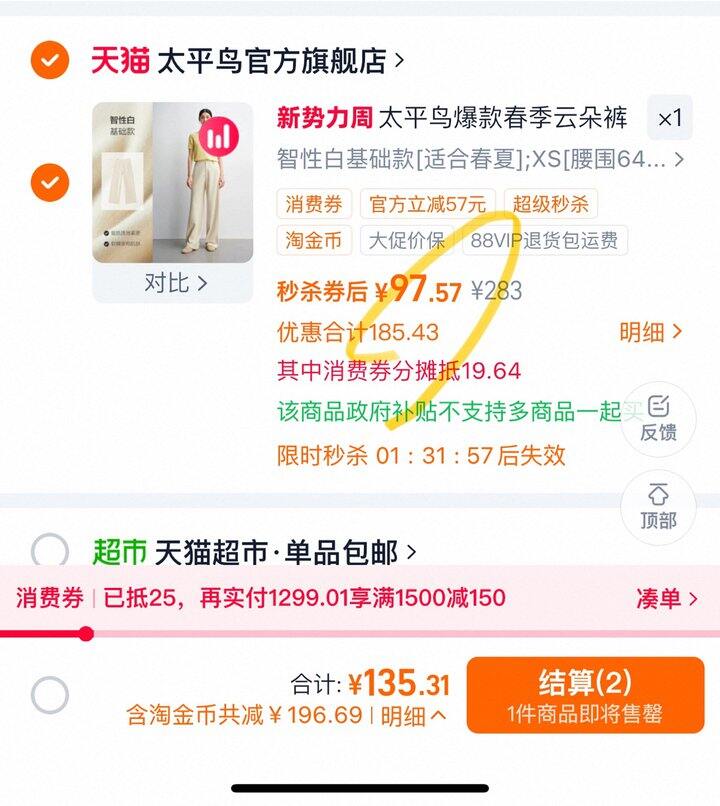720x806 pixels.
Task: Check the select-all circle at bottom
Action: (x=50, y=695)
